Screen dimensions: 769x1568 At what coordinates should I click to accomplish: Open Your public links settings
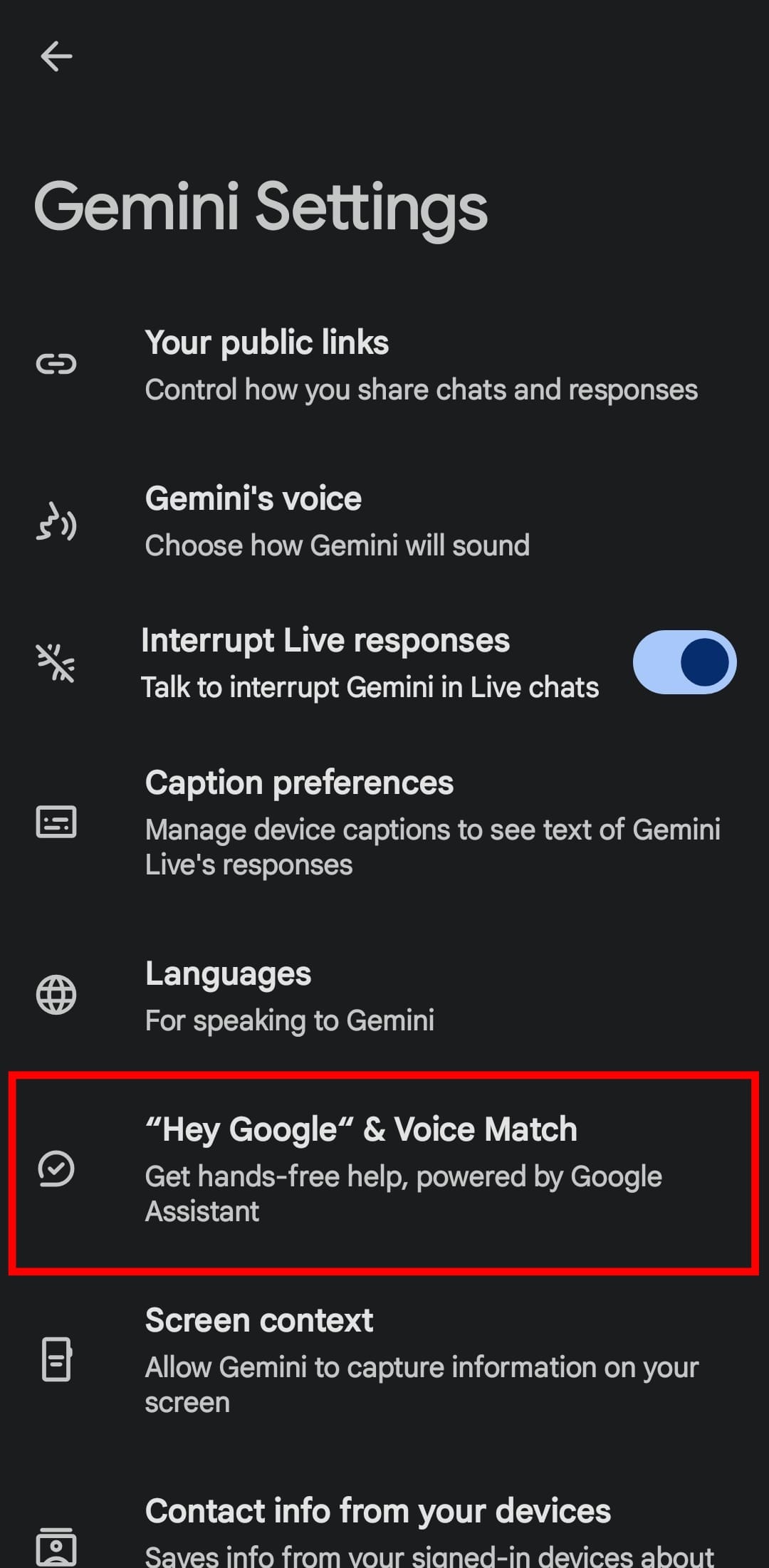point(384,366)
